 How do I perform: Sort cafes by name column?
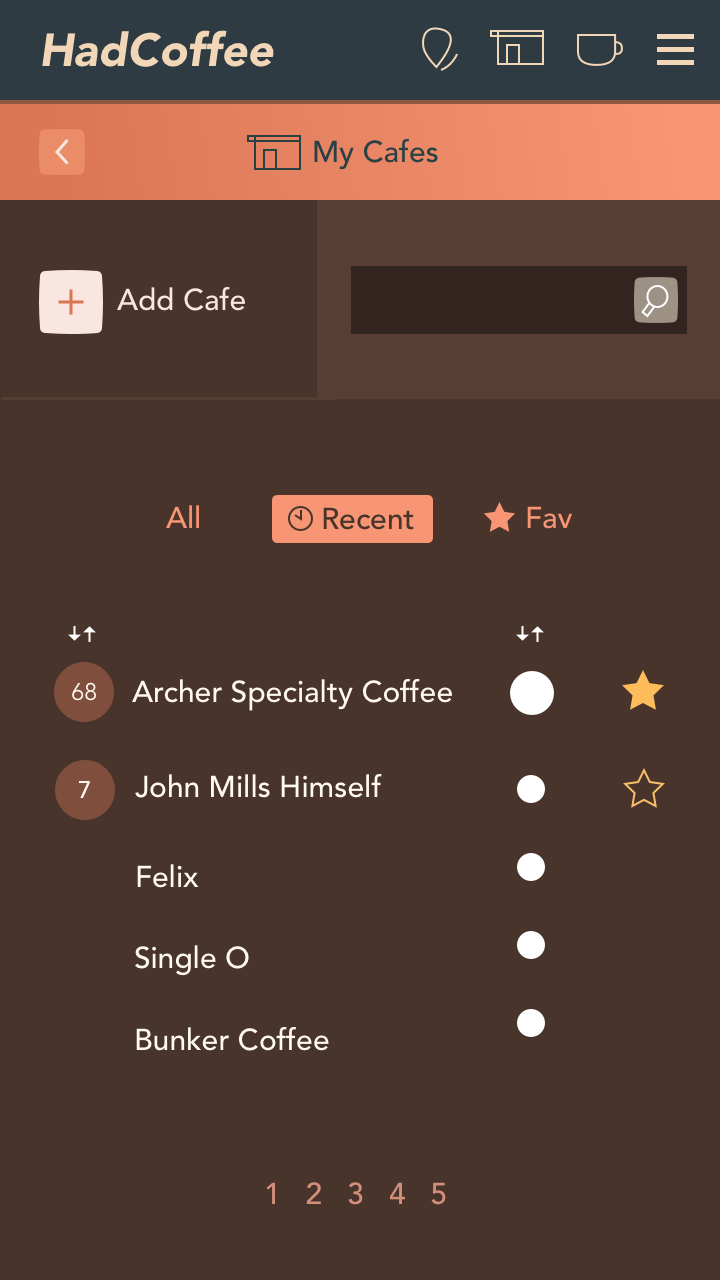(82, 634)
